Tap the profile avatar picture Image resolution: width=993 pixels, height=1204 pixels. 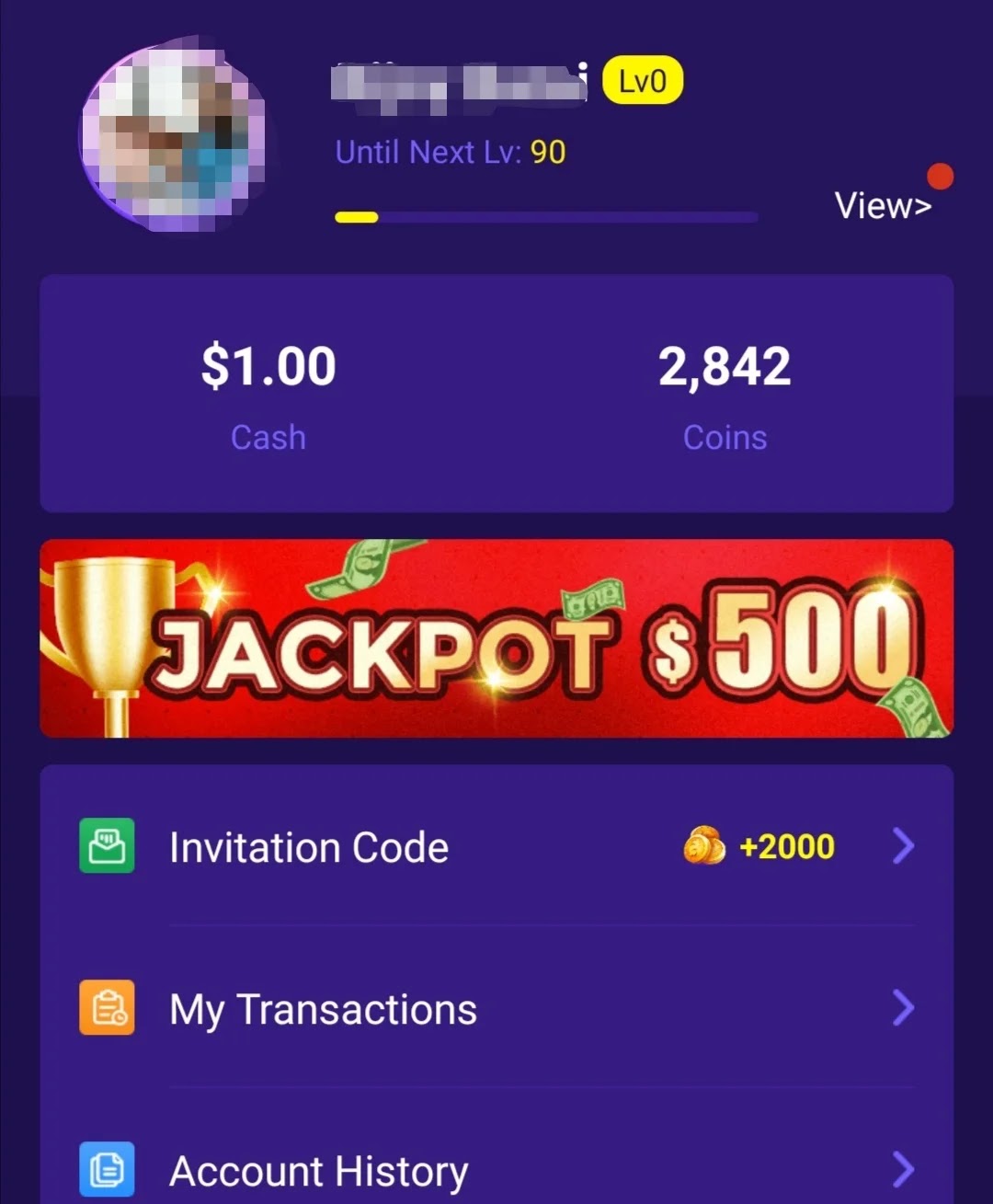[x=173, y=136]
